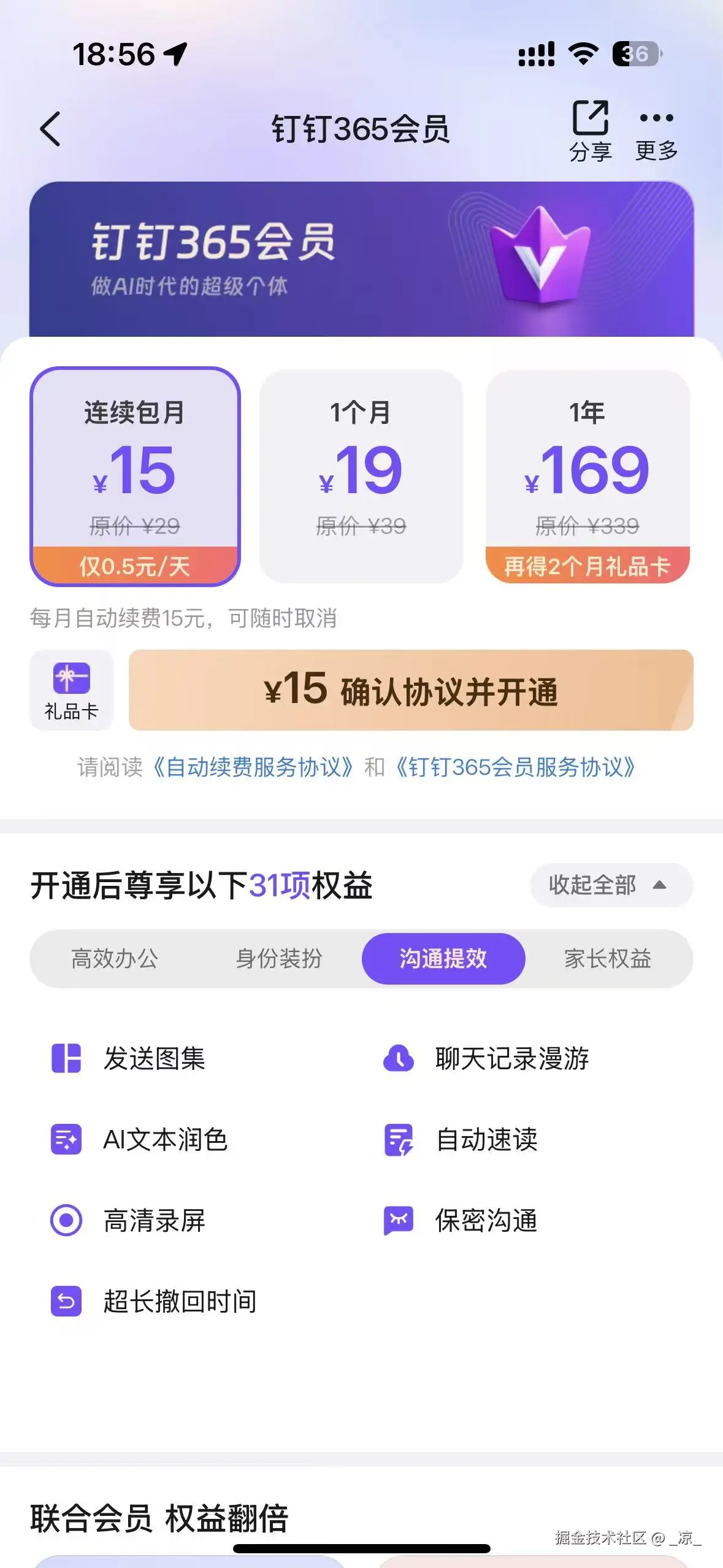
Task: Open the 高清录屏 feature icon
Action: tap(67, 1221)
